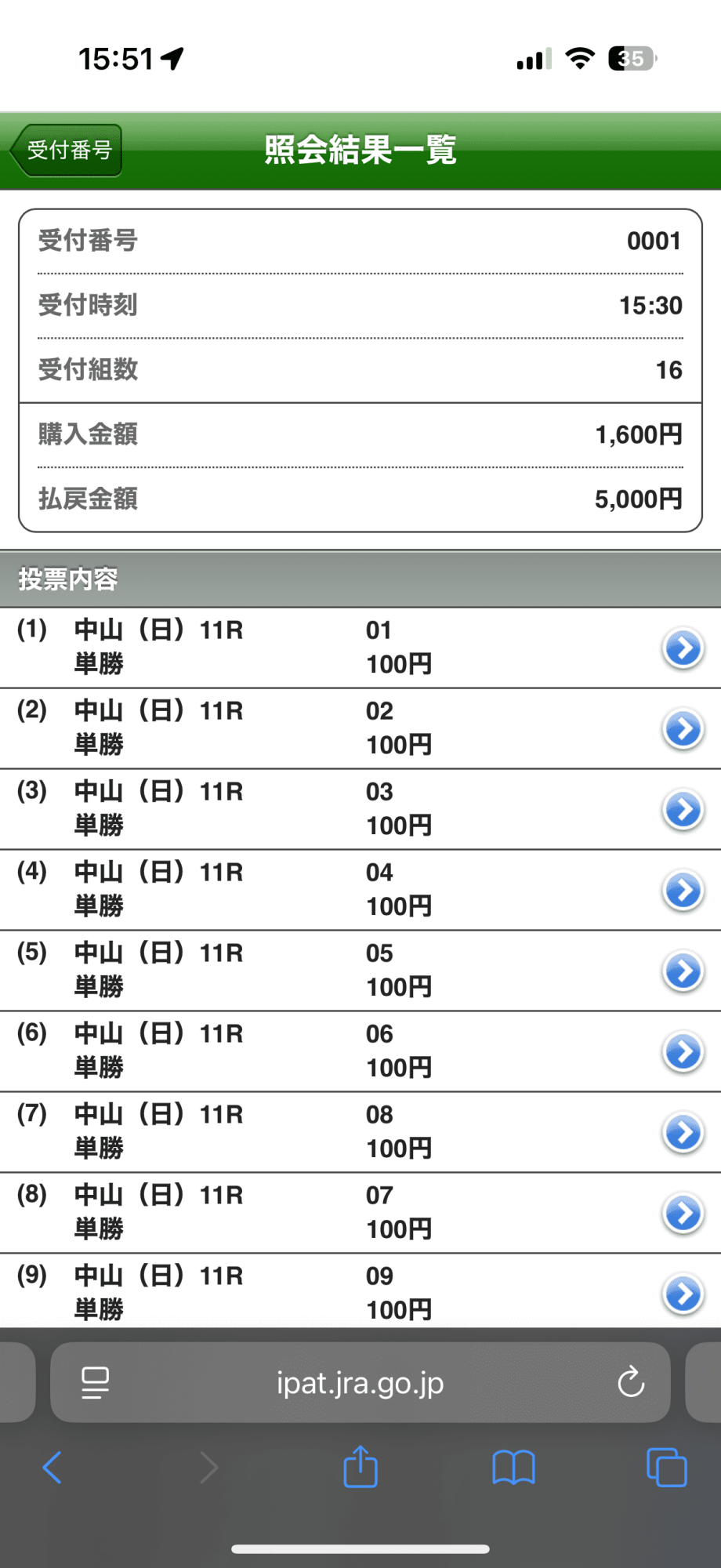View bet (8) 単勝 horse 07

[x=683, y=1214]
